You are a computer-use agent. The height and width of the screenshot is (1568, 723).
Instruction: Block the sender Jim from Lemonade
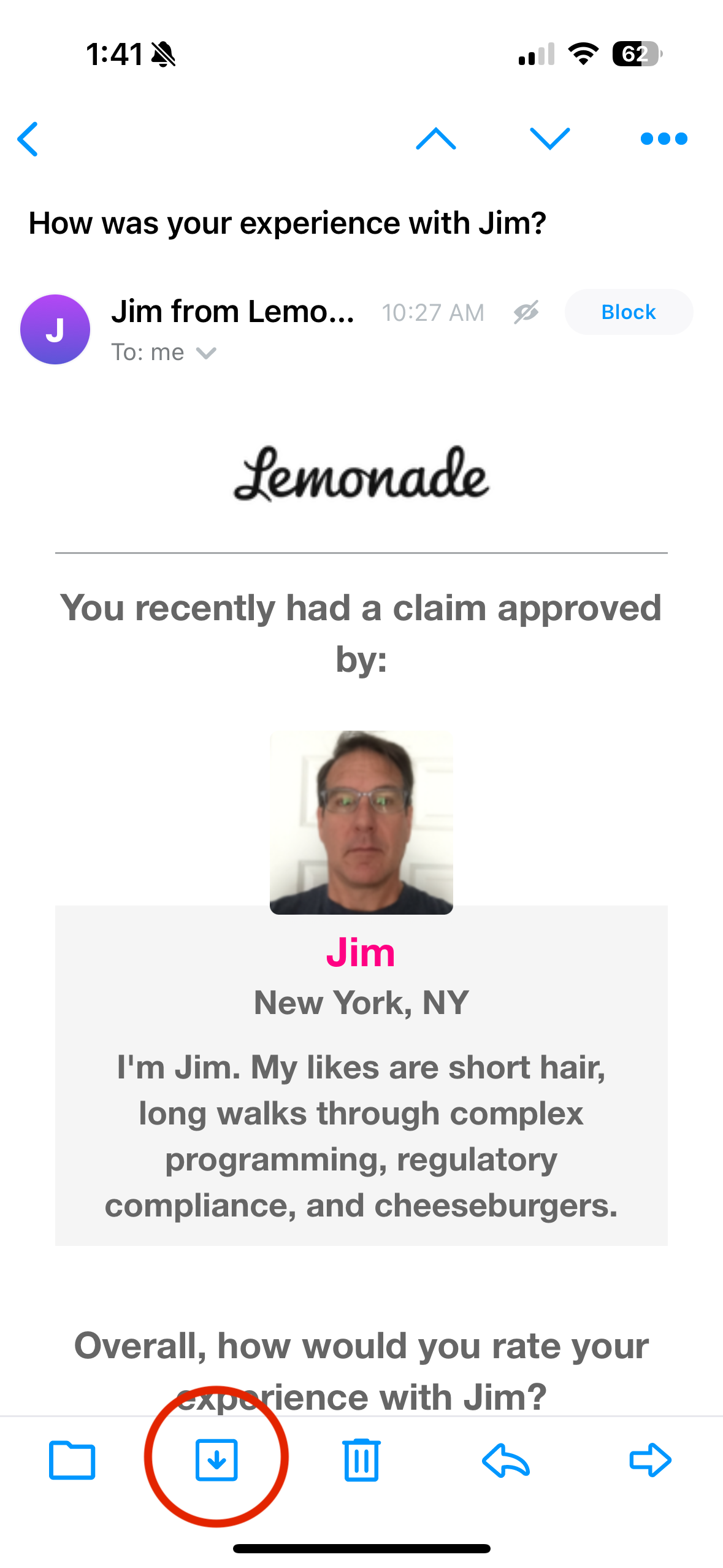pos(628,312)
